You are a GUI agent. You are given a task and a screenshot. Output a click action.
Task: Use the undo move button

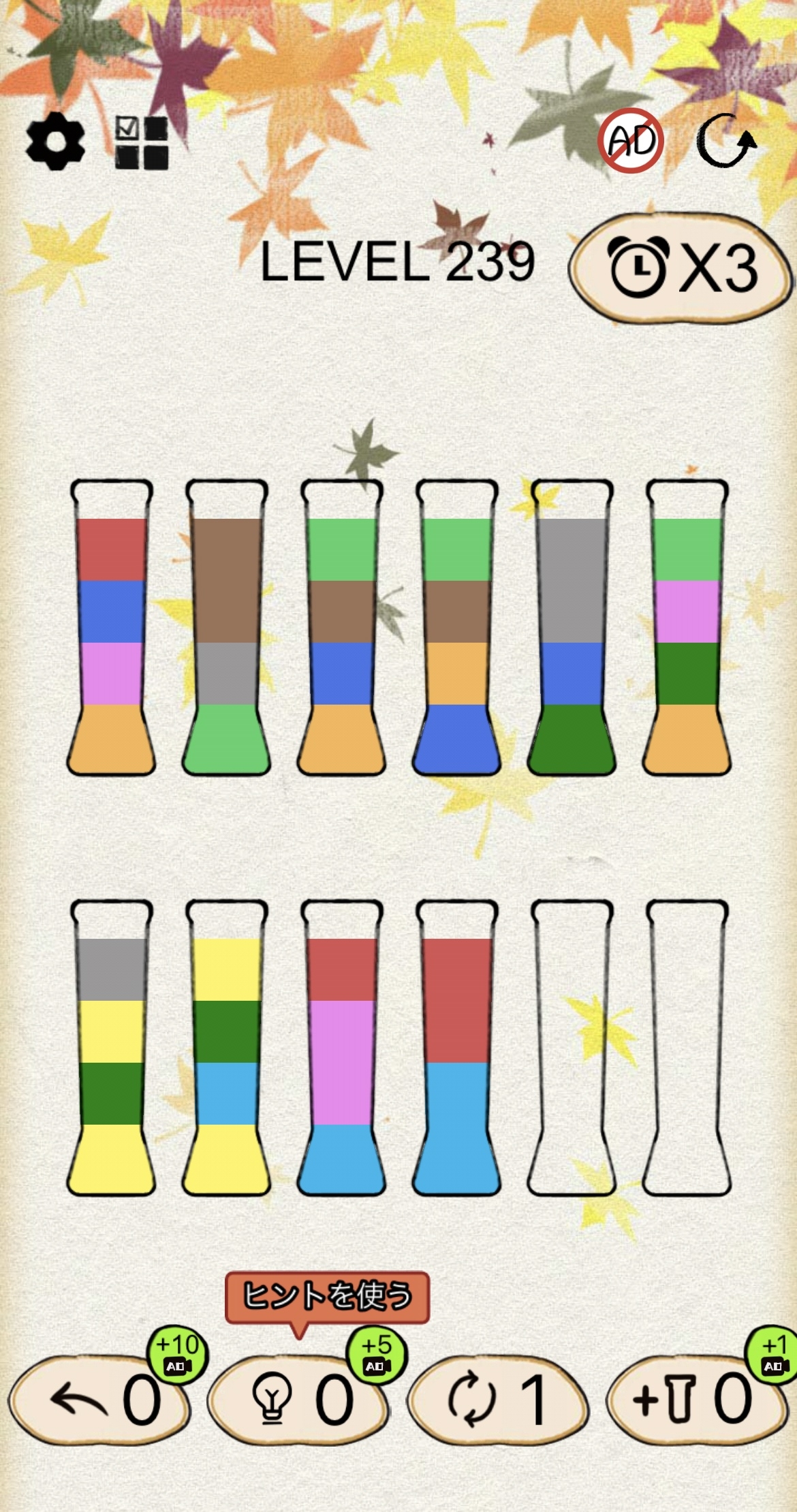click(x=99, y=1400)
